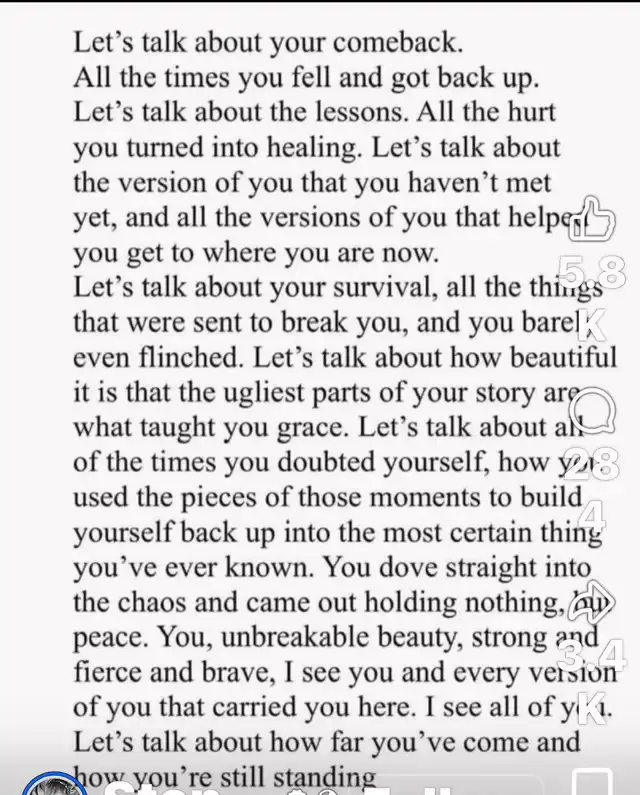640x795 pixels.
Task: Share this reel using the arrow icon
Action: 591,602
